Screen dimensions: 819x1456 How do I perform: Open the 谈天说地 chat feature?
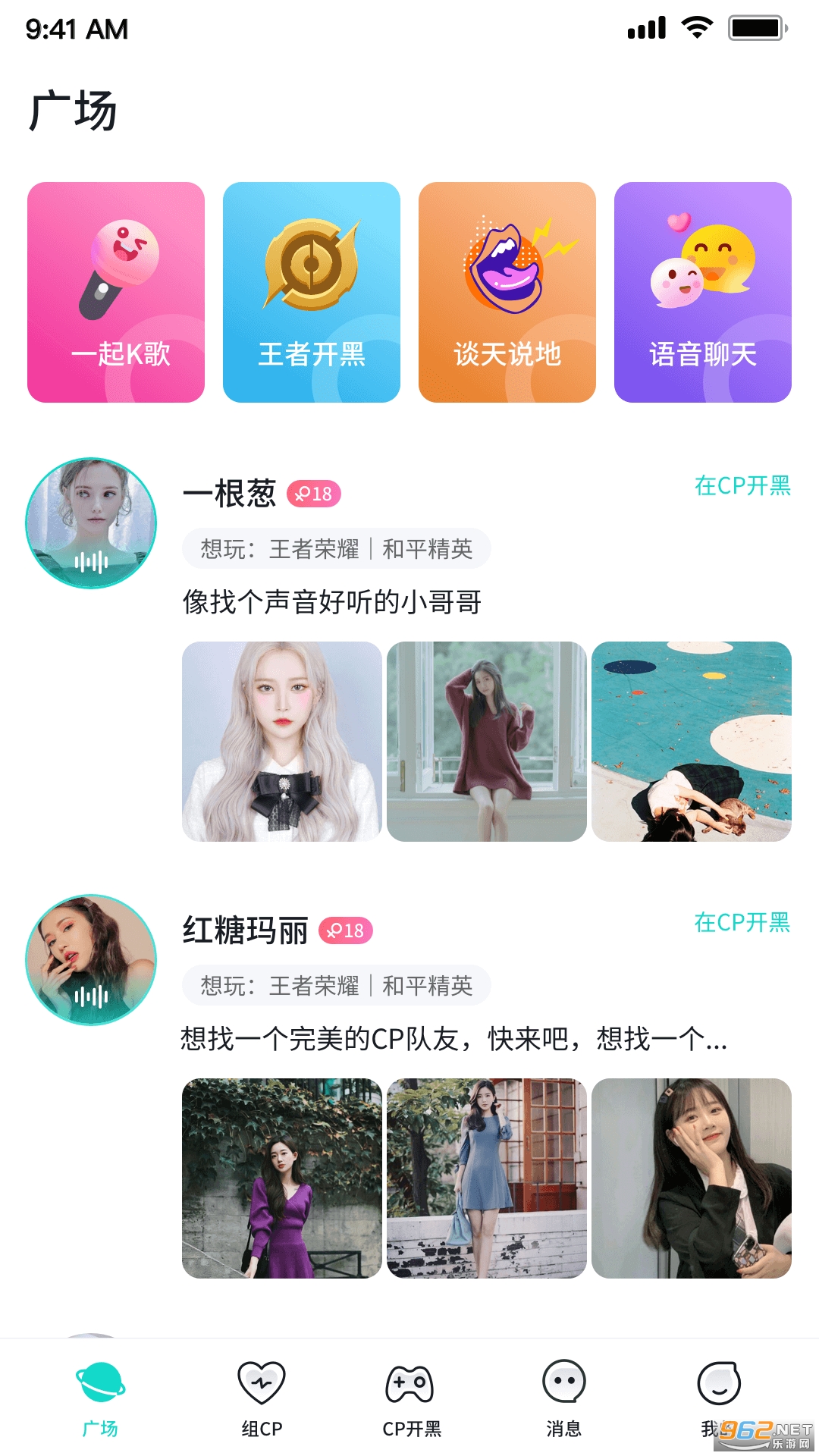[x=507, y=293]
